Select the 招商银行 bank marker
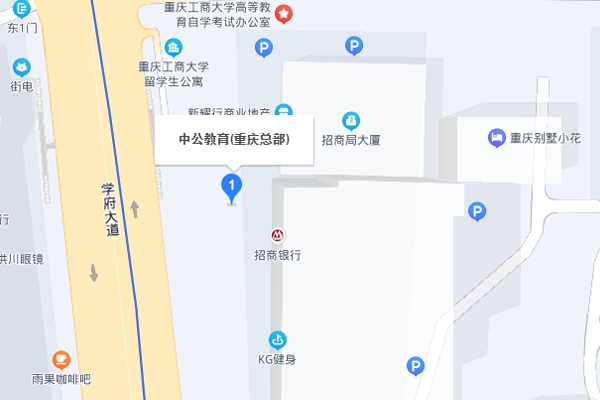 tap(278, 235)
